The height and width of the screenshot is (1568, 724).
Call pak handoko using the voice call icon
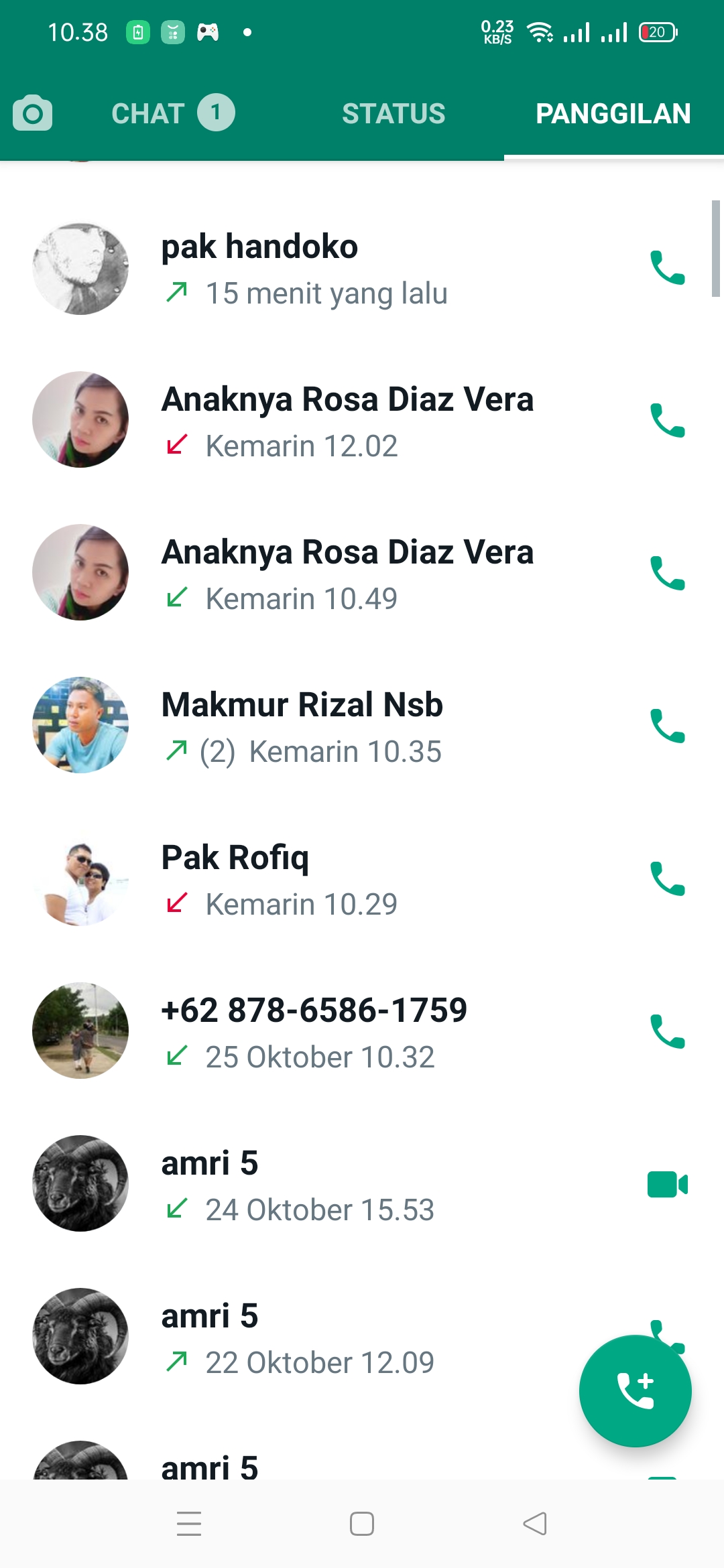pos(668,267)
